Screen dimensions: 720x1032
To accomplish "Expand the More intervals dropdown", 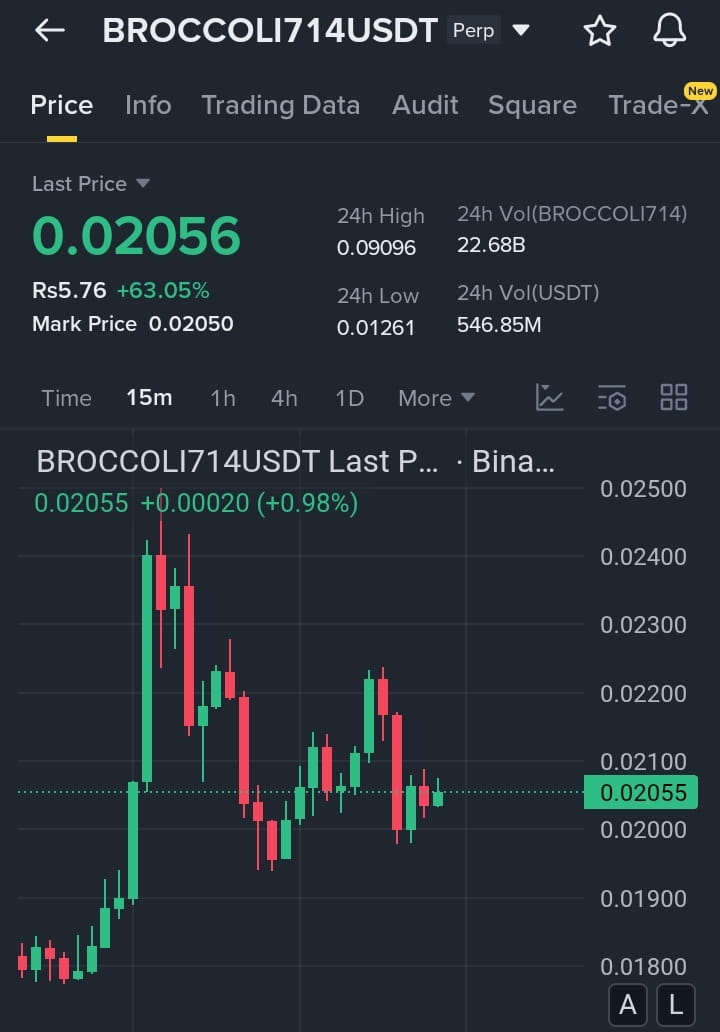I will tap(436, 398).
